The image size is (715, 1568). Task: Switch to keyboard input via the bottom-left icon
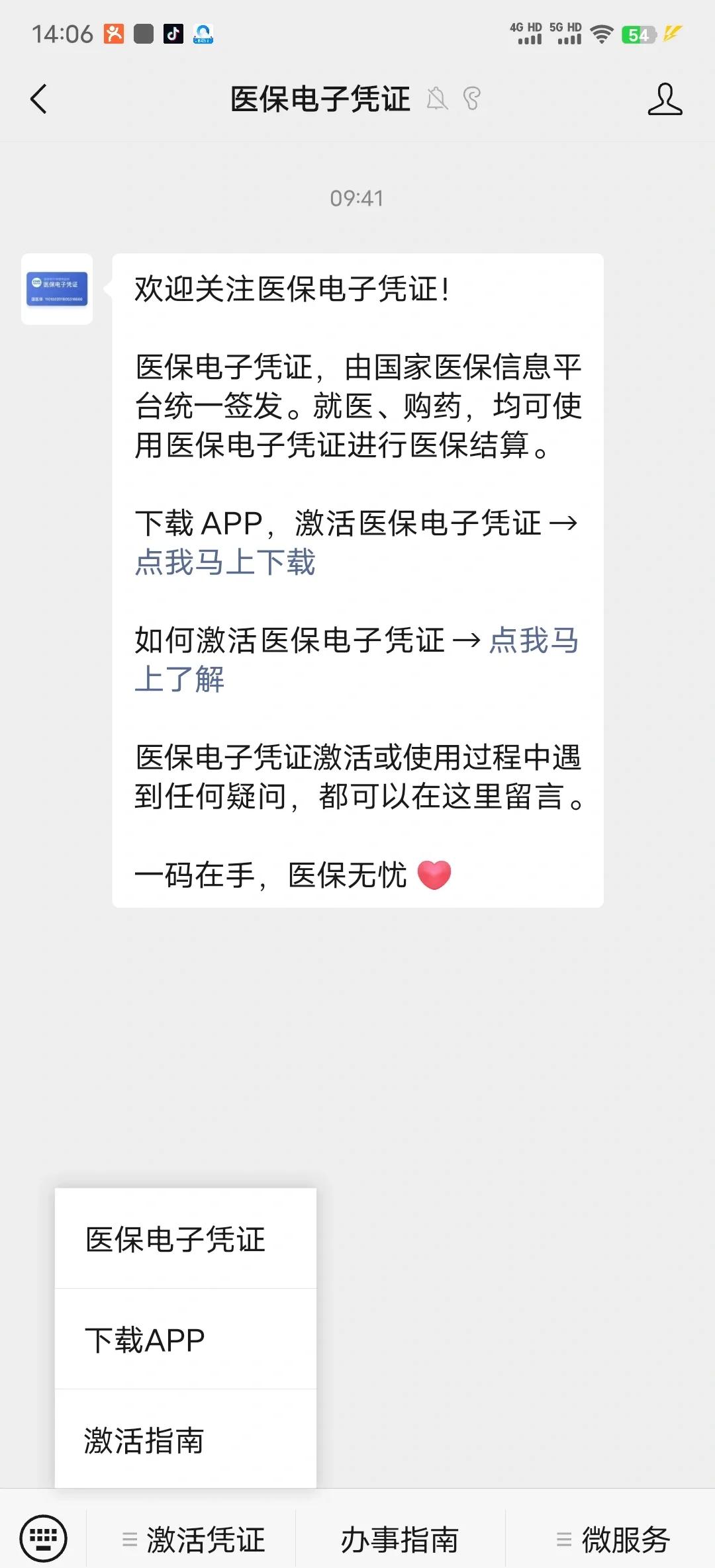tap(44, 1536)
